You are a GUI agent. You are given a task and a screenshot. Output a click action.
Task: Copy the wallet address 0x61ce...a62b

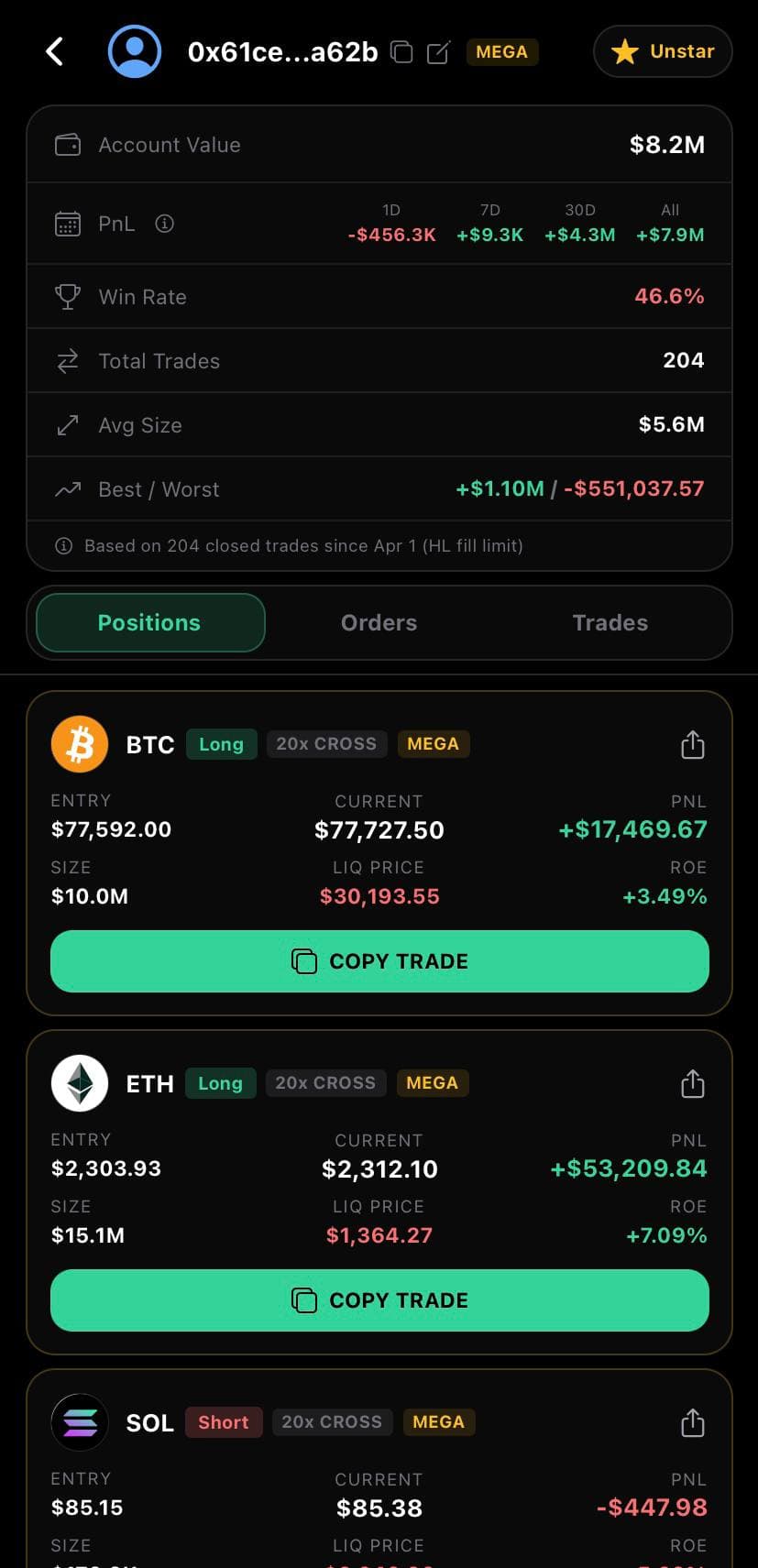click(402, 52)
